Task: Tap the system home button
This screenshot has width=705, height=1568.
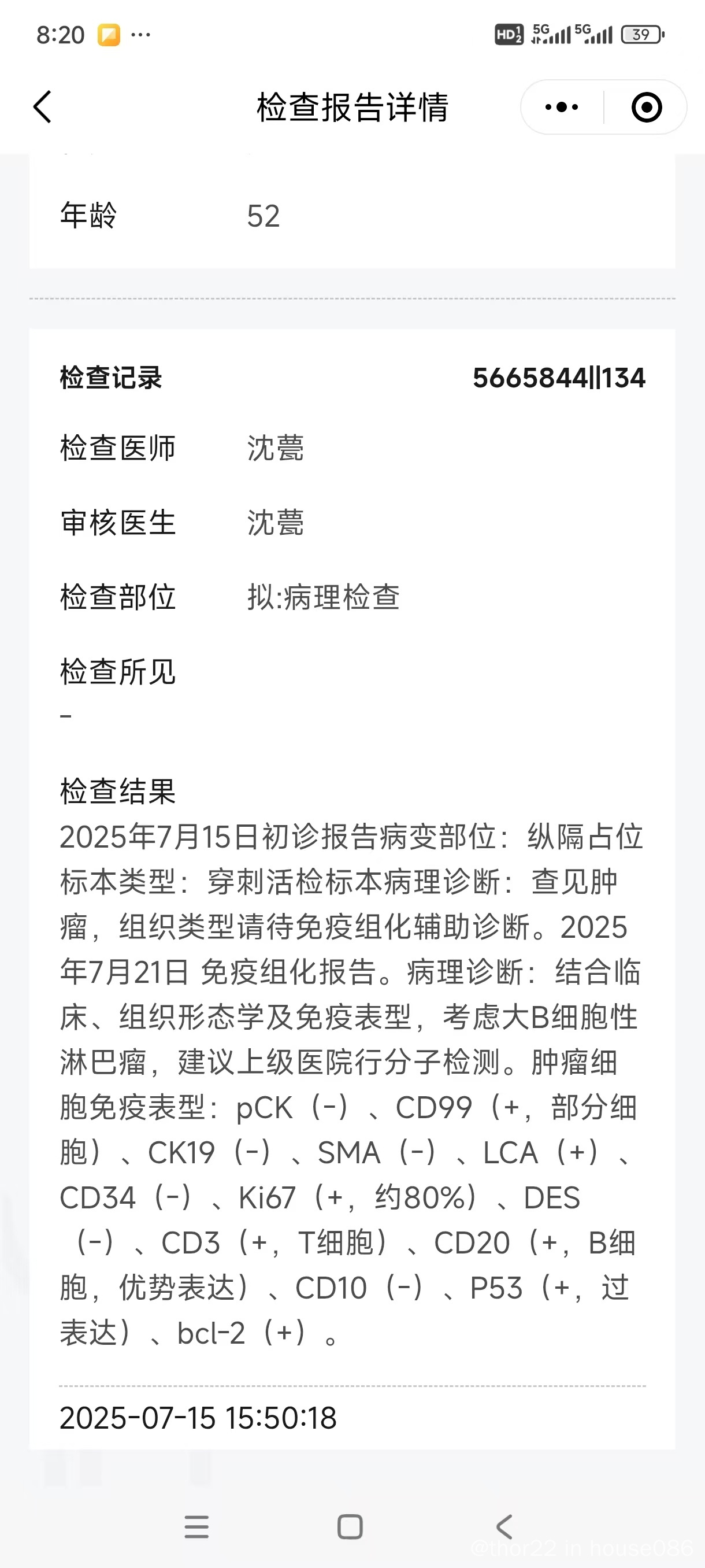Action: [x=350, y=1526]
